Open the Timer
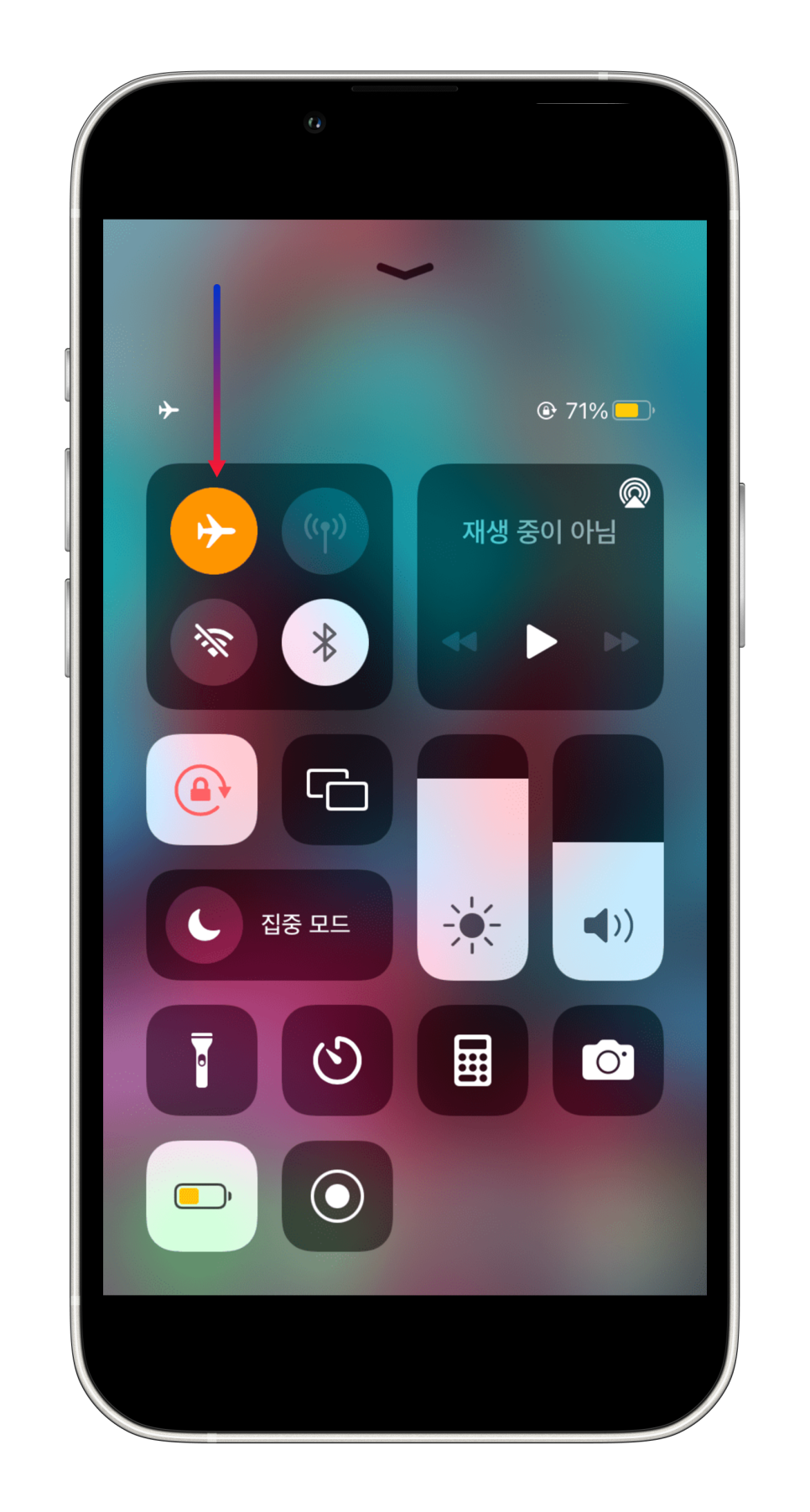 [x=337, y=1060]
